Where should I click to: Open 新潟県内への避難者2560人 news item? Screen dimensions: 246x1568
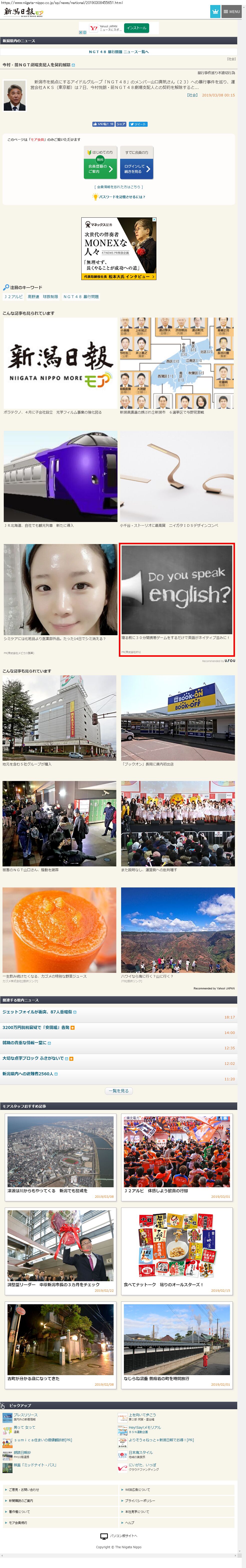[x=28, y=1074]
